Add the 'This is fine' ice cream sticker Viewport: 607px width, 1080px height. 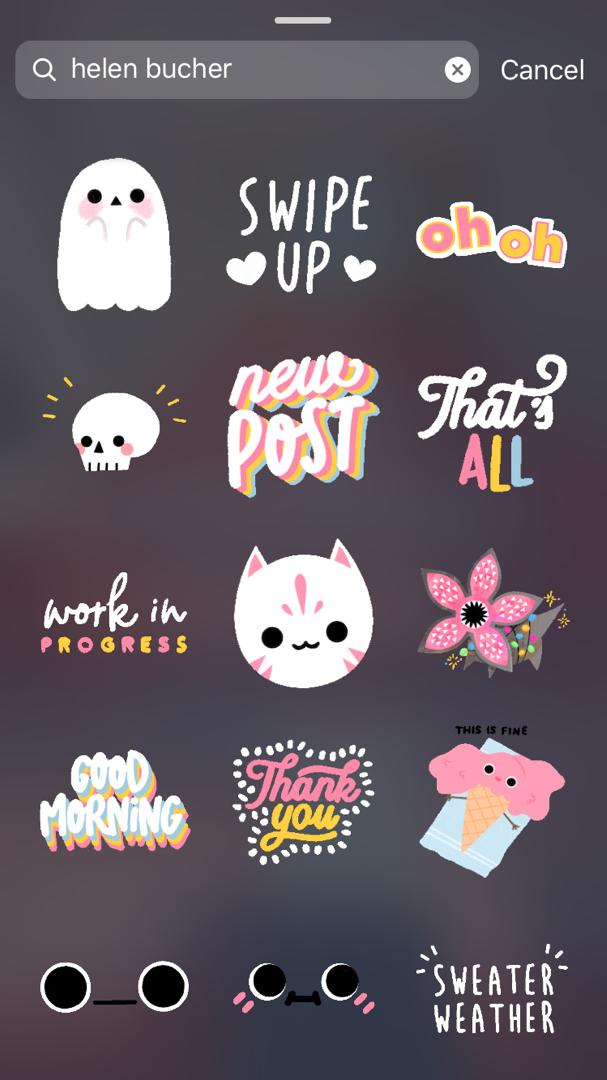point(491,795)
